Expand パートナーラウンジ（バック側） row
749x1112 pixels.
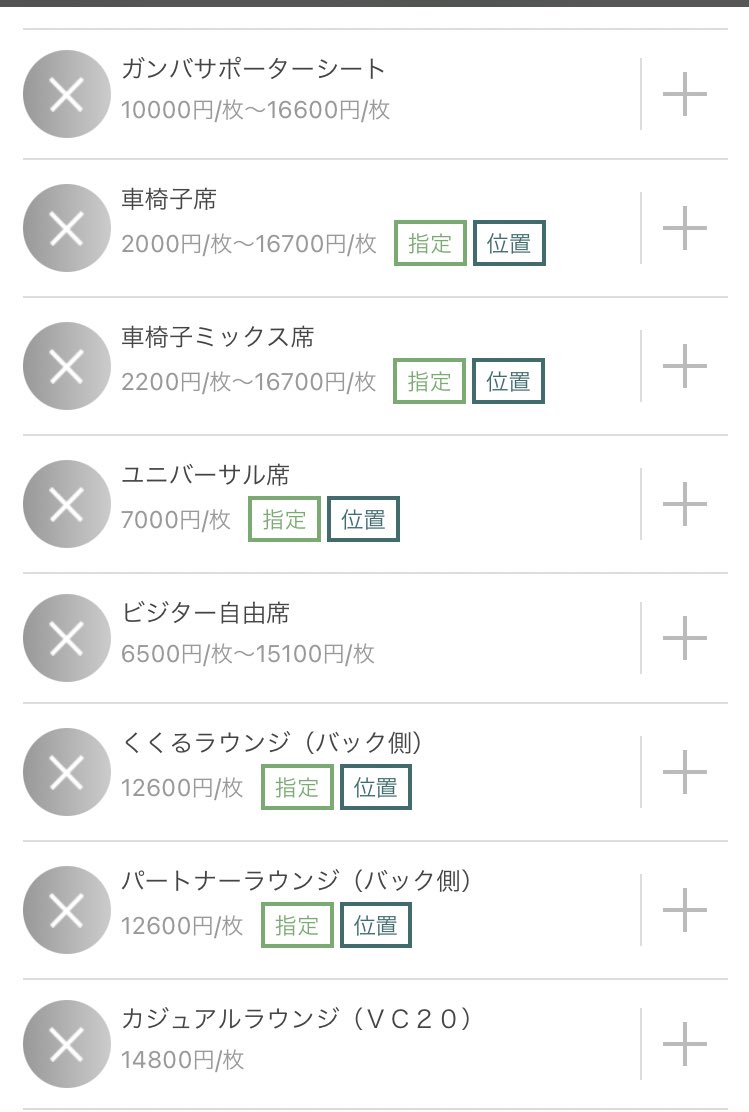(685, 910)
